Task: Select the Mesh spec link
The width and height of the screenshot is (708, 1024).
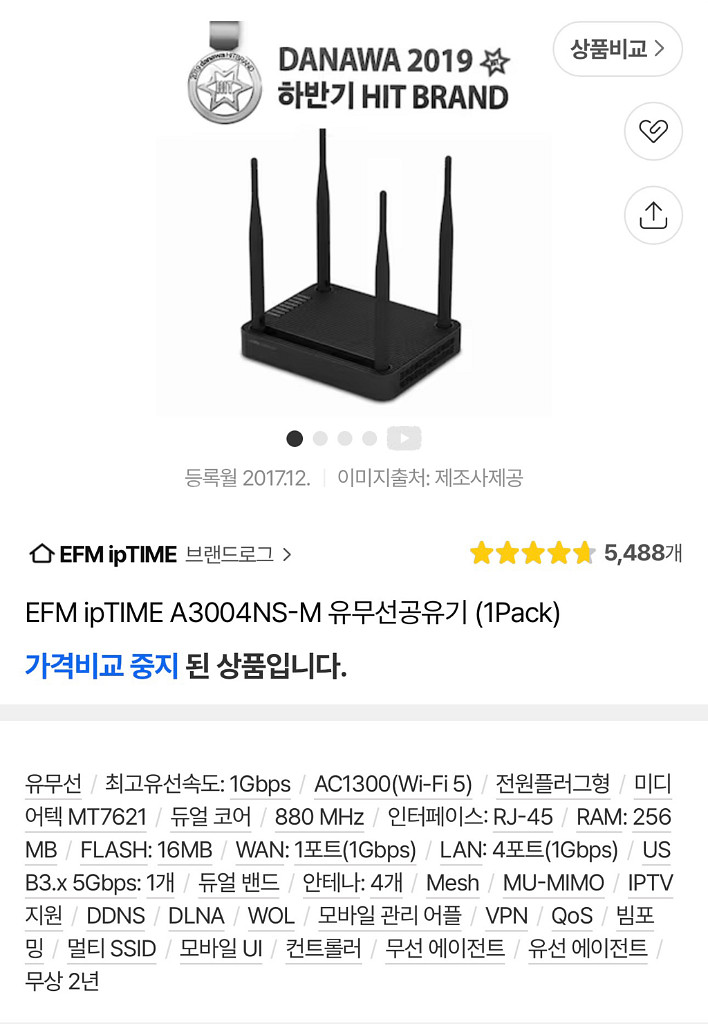Action: click(452, 883)
